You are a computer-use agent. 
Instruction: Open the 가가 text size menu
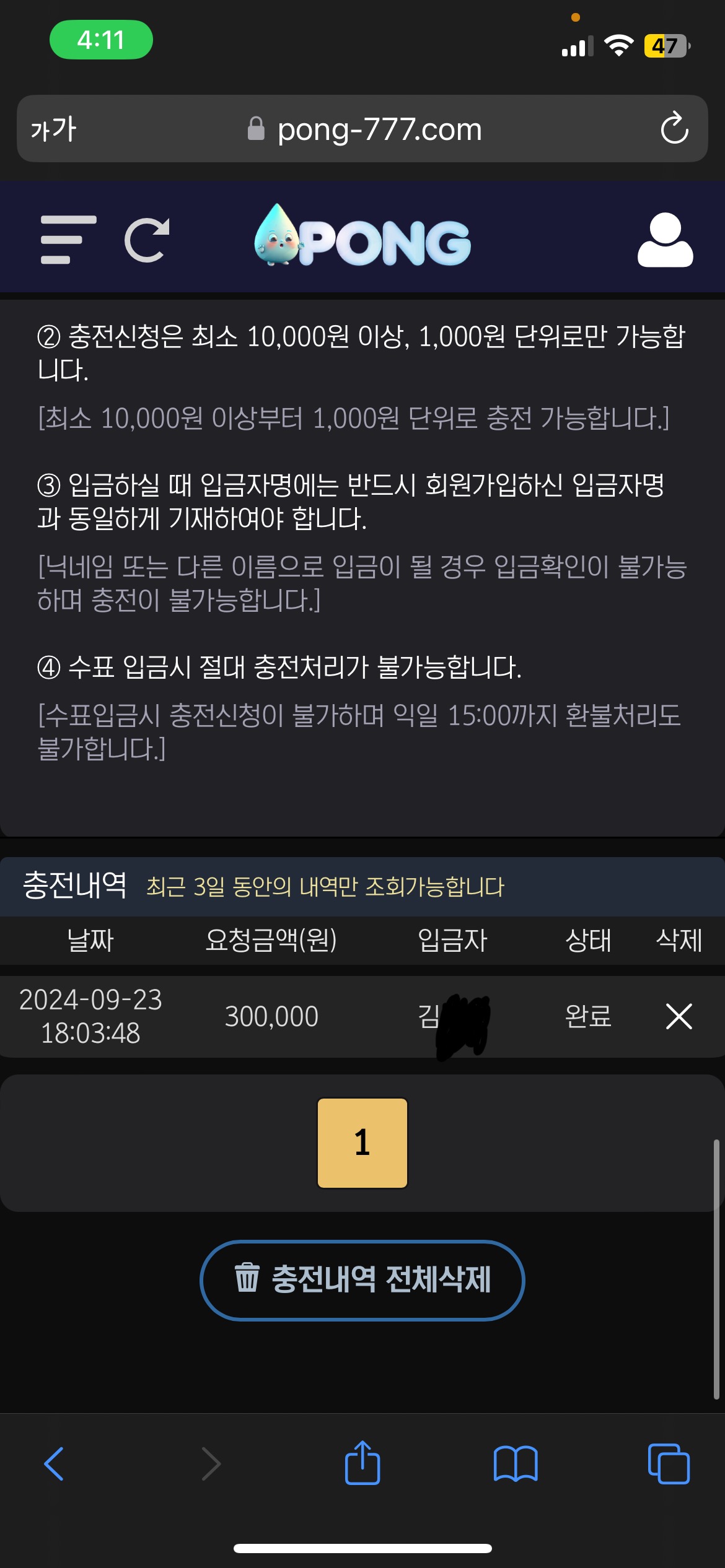coord(53,129)
